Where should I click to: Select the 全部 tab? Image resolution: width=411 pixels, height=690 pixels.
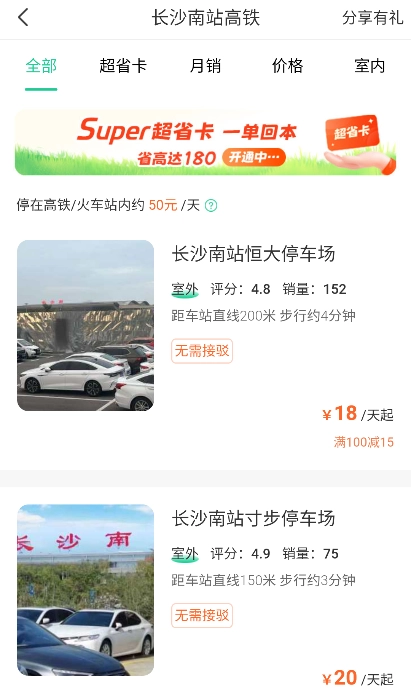pyautogui.click(x=41, y=66)
